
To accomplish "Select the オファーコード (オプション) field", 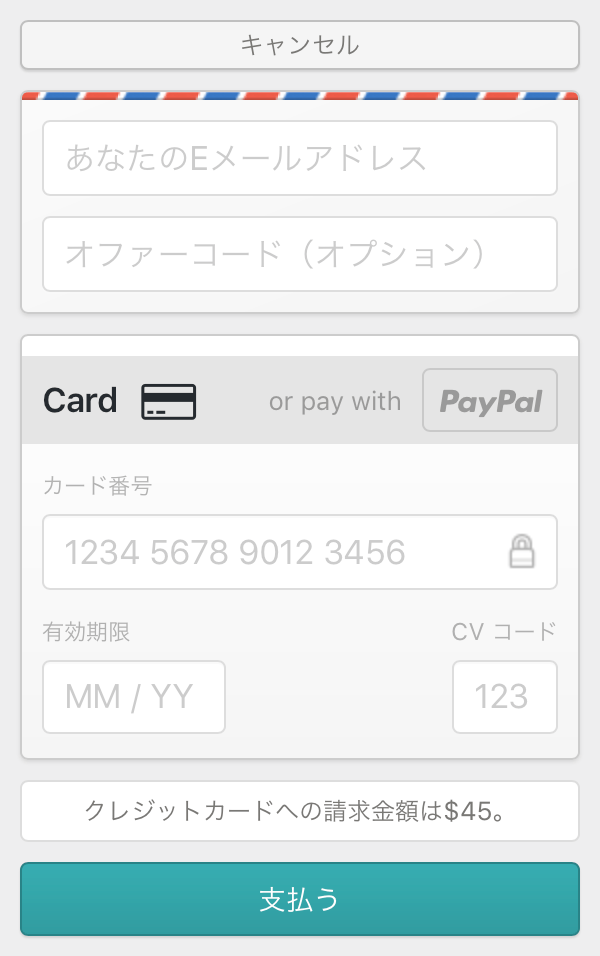I will pos(300,254).
